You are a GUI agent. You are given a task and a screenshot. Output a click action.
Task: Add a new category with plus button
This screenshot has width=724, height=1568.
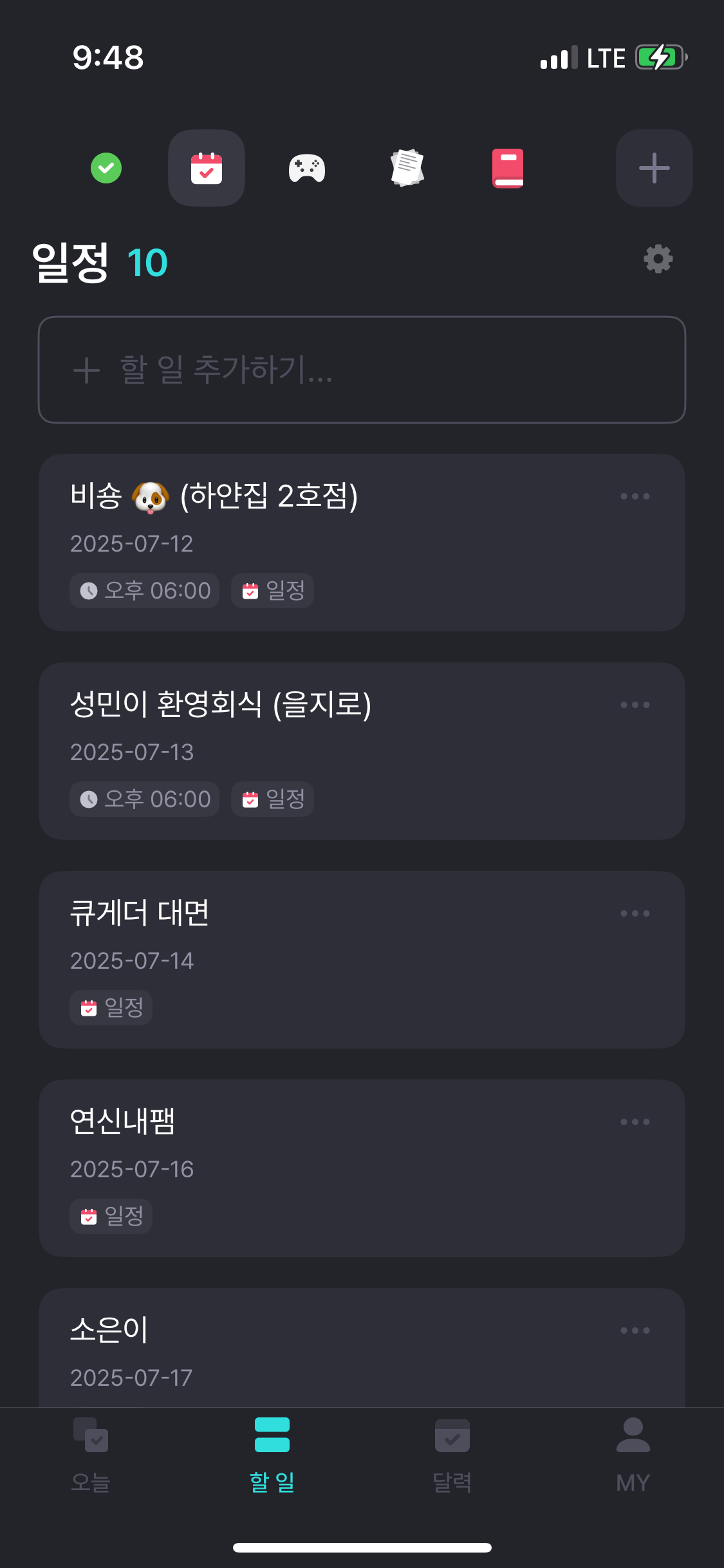click(654, 168)
